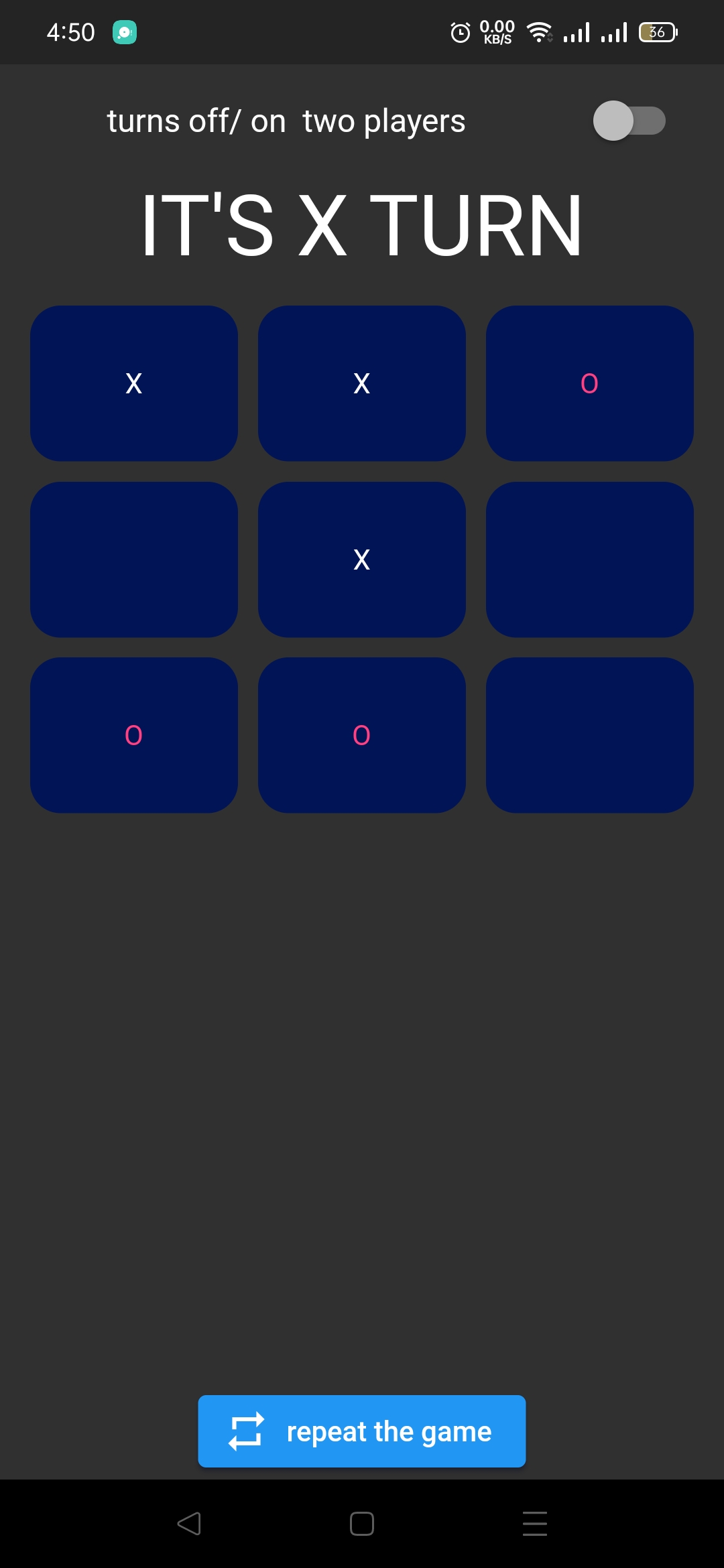Select the empty middle-right grid cell
The width and height of the screenshot is (724, 1568).
click(589, 560)
